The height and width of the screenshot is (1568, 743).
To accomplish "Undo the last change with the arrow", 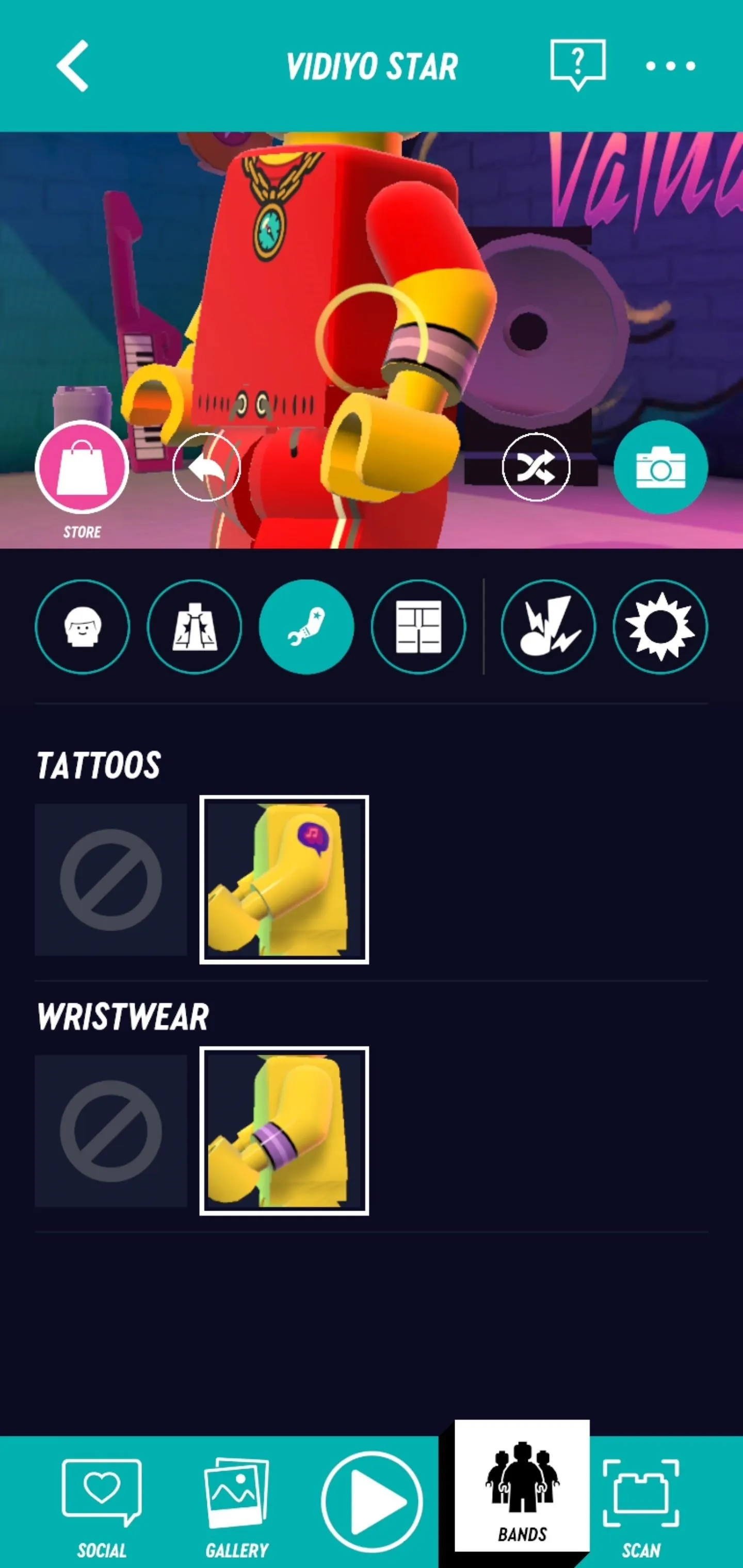I will coord(206,467).
